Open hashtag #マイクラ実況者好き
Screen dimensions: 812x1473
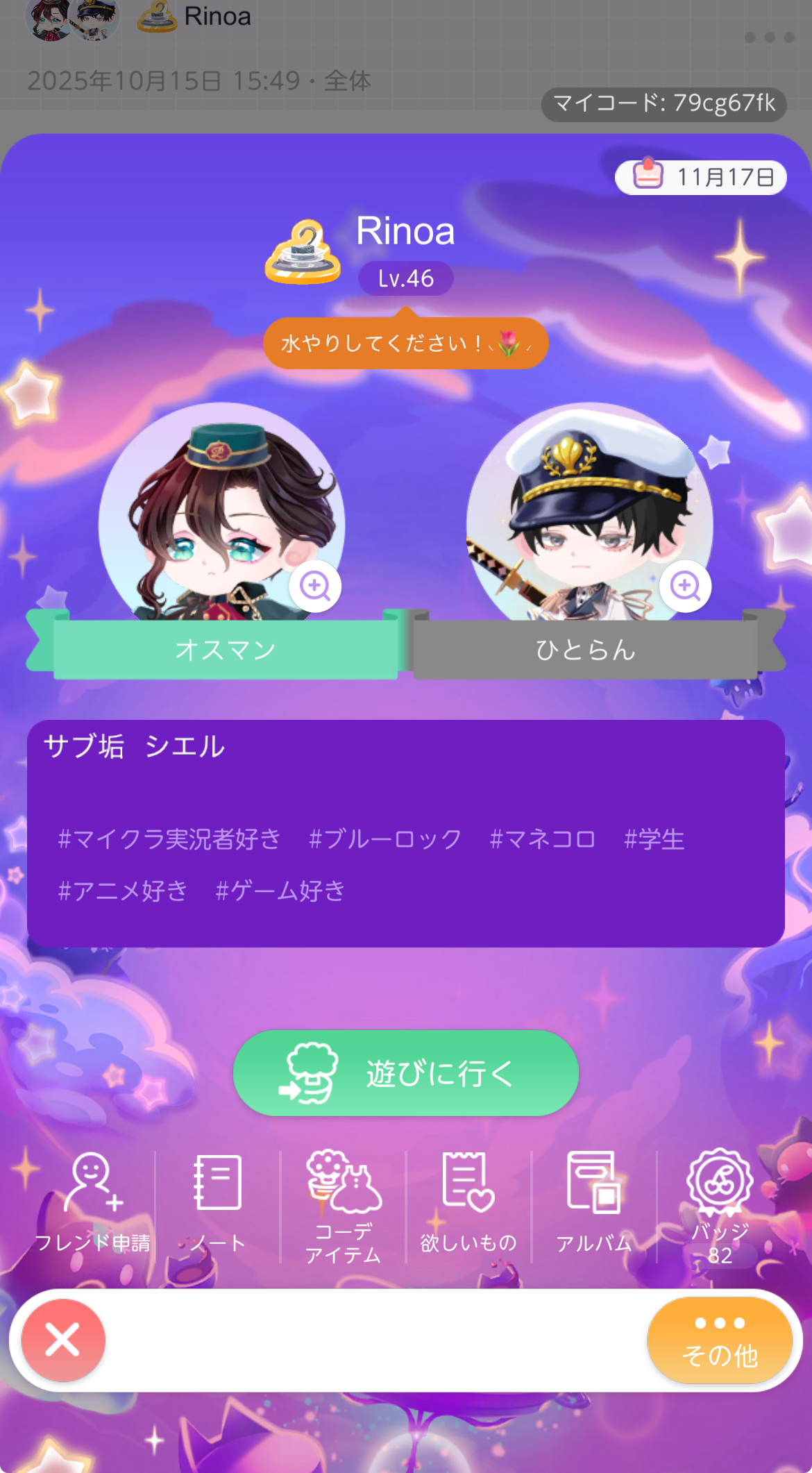pyautogui.click(x=169, y=839)
